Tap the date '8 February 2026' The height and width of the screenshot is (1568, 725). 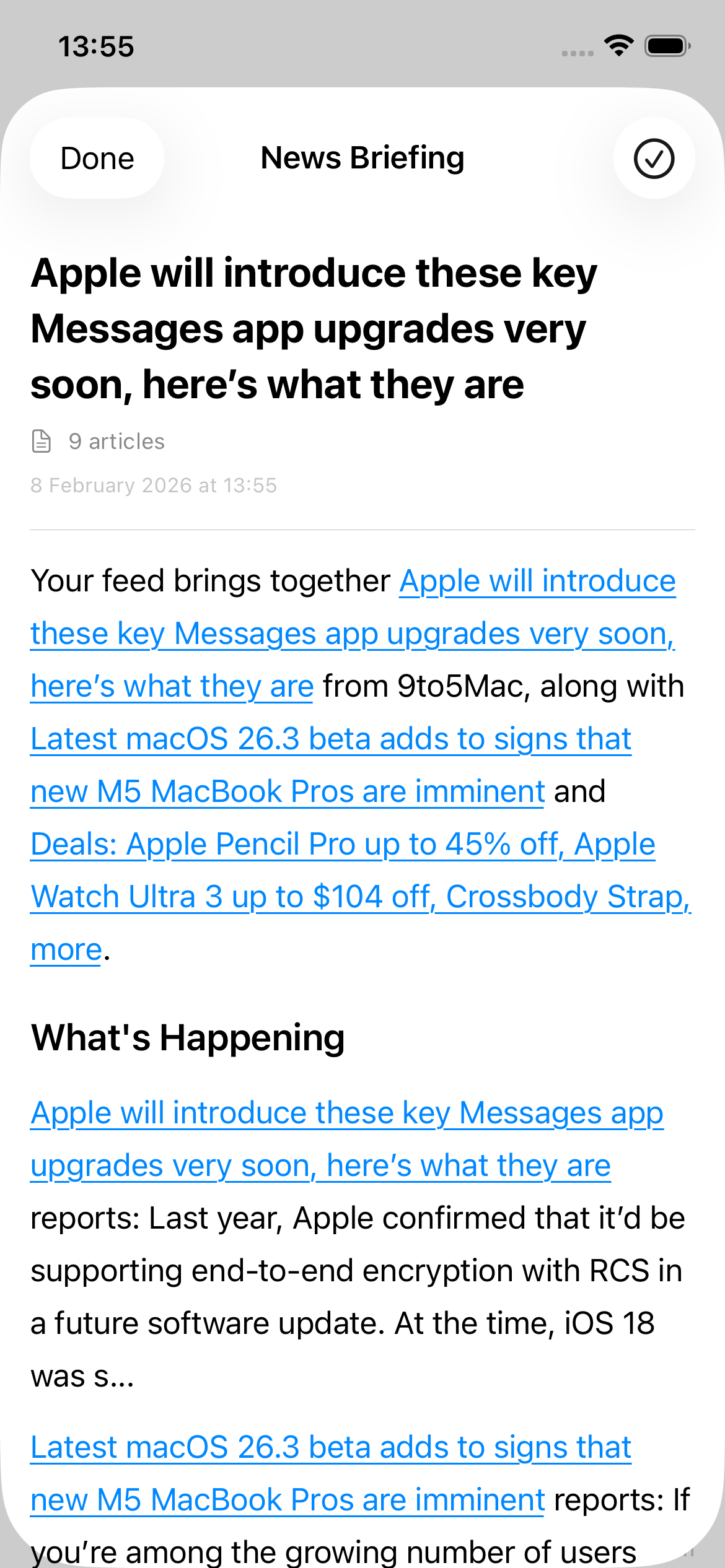(x=154, y=486)
